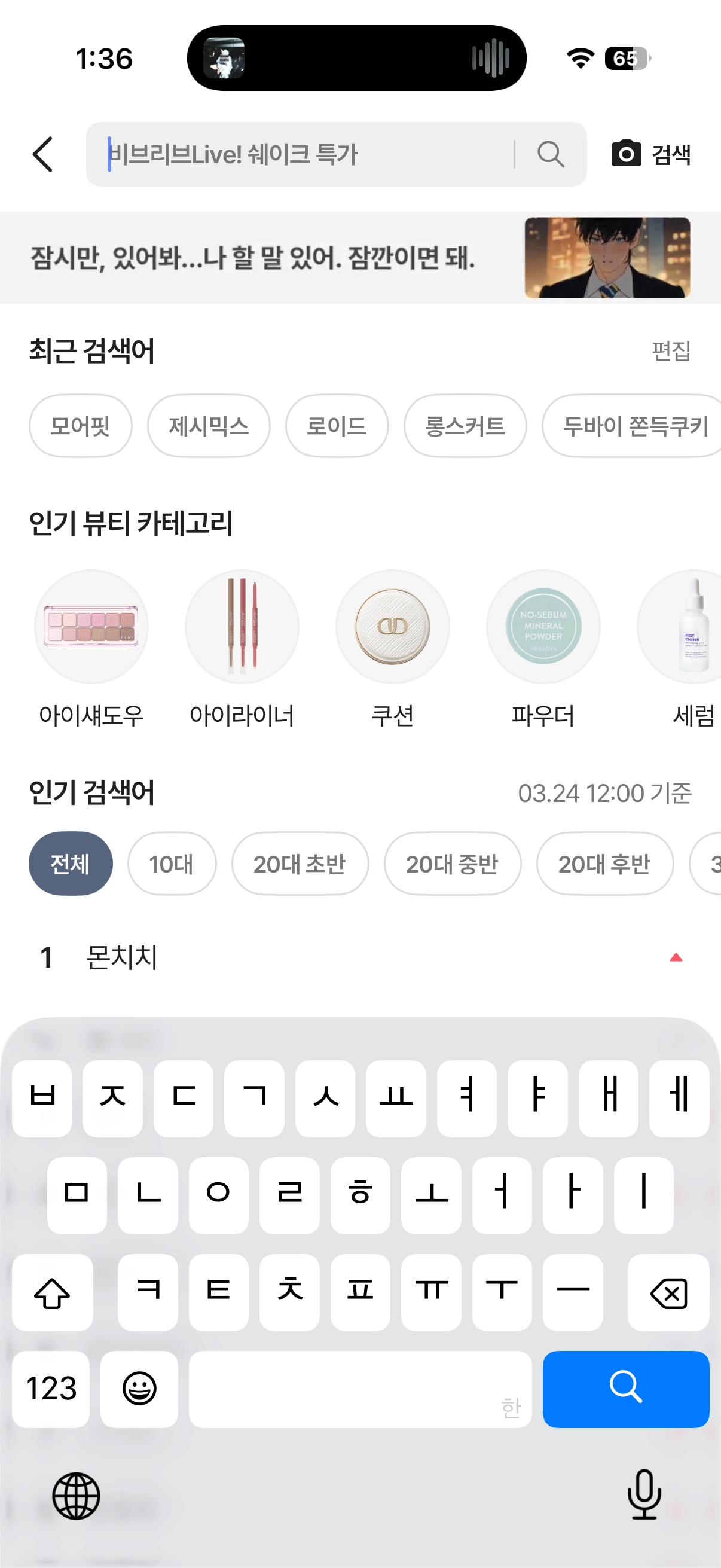Hit the blue keyboard search key
This screenshot has width=721, height=1568.
click(x=625, y=1389)
